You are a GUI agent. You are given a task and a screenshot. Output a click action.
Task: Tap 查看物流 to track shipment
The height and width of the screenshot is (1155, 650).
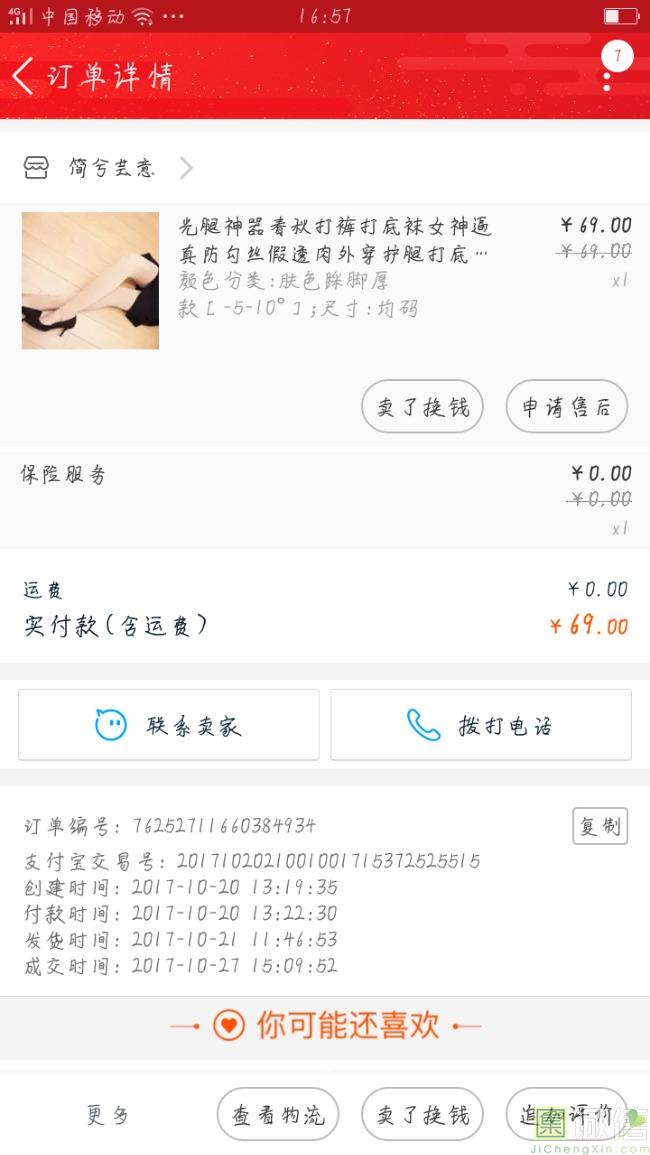pyautogui.click(x=278, y=1115)
